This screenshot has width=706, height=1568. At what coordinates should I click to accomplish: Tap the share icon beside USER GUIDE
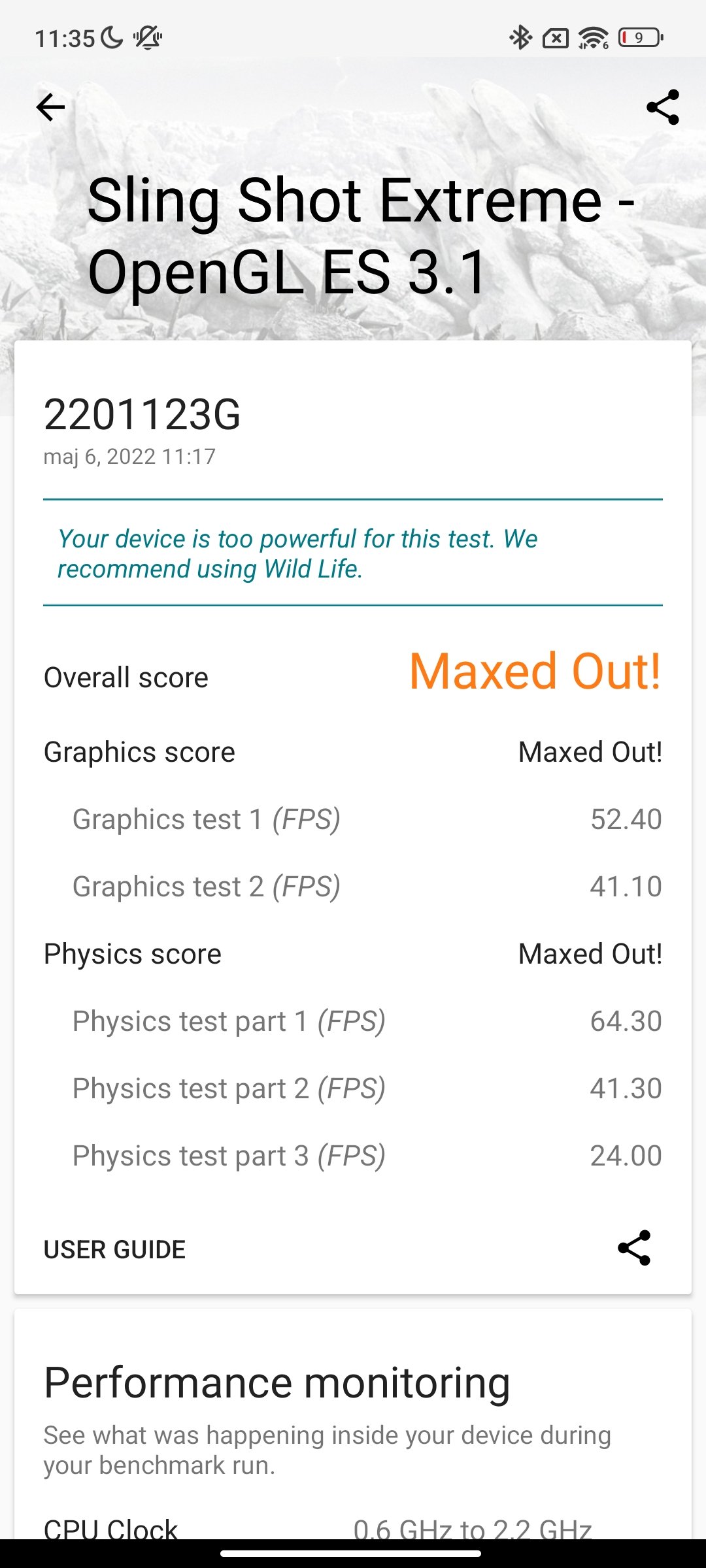[x=634, y=1248]
